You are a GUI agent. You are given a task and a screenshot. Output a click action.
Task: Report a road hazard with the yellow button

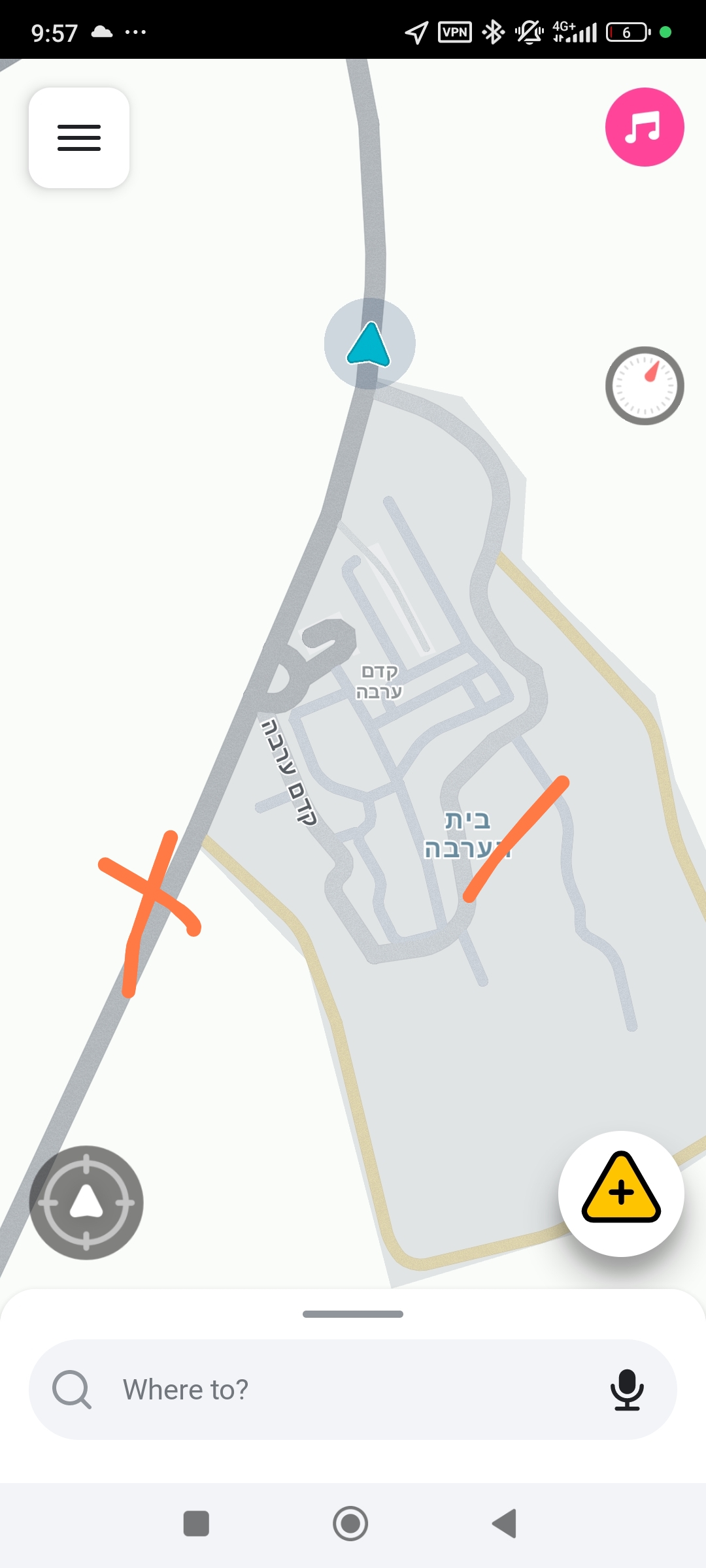[621, 1193]
